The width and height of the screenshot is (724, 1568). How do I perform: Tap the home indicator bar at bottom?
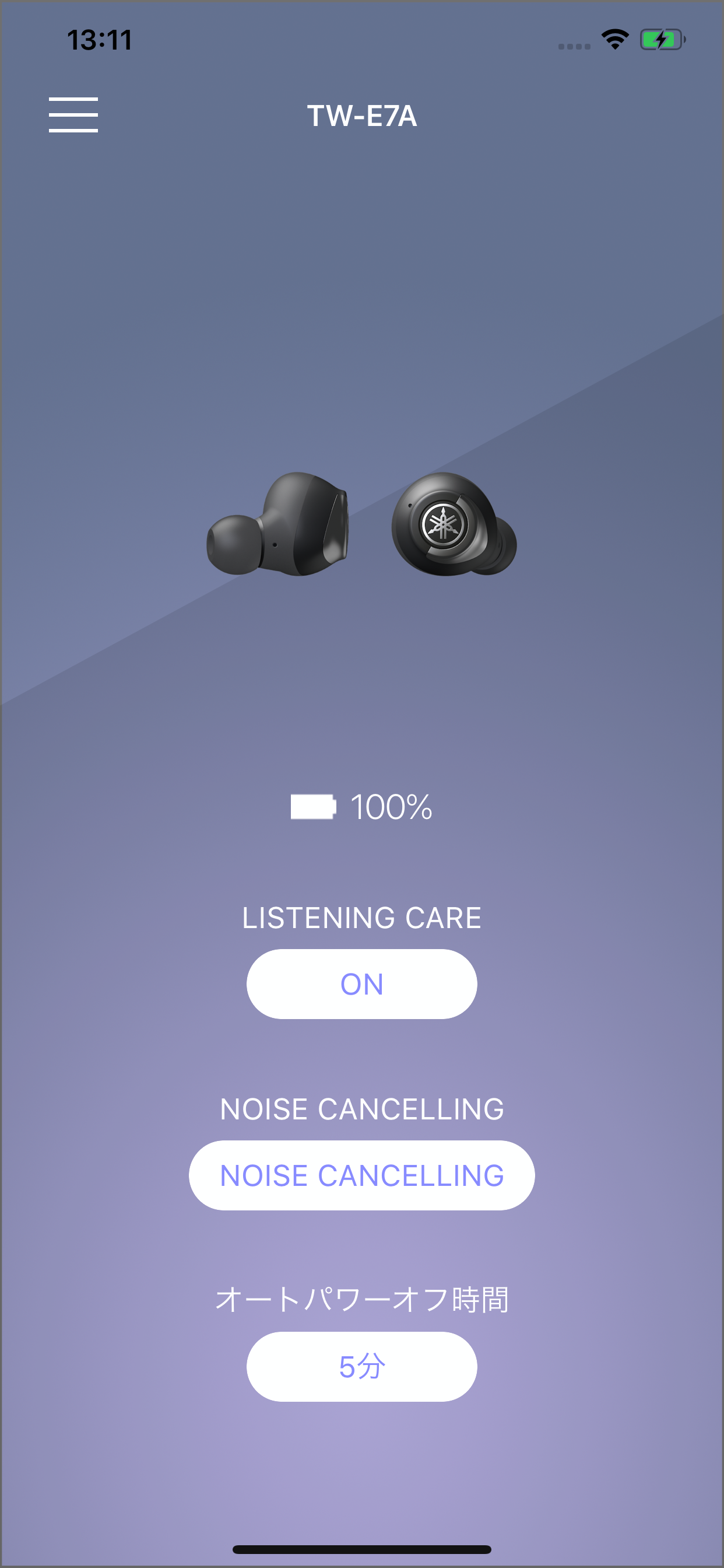[x=362, y=1549]
